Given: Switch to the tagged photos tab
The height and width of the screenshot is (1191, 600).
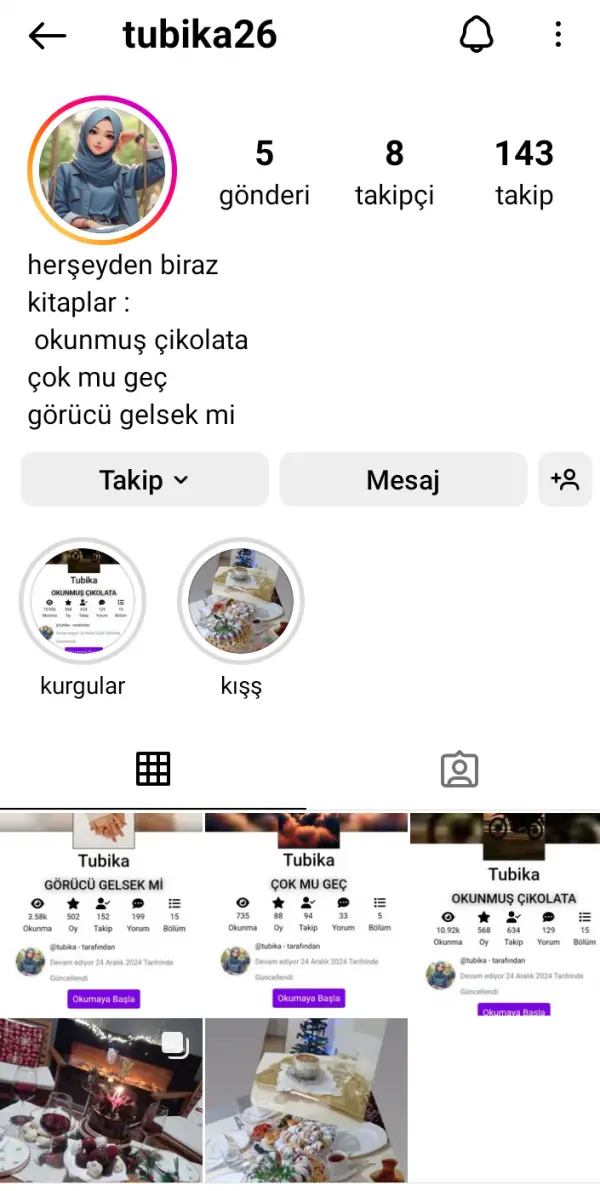Looking at the screenshot, I should coord(459,769).
